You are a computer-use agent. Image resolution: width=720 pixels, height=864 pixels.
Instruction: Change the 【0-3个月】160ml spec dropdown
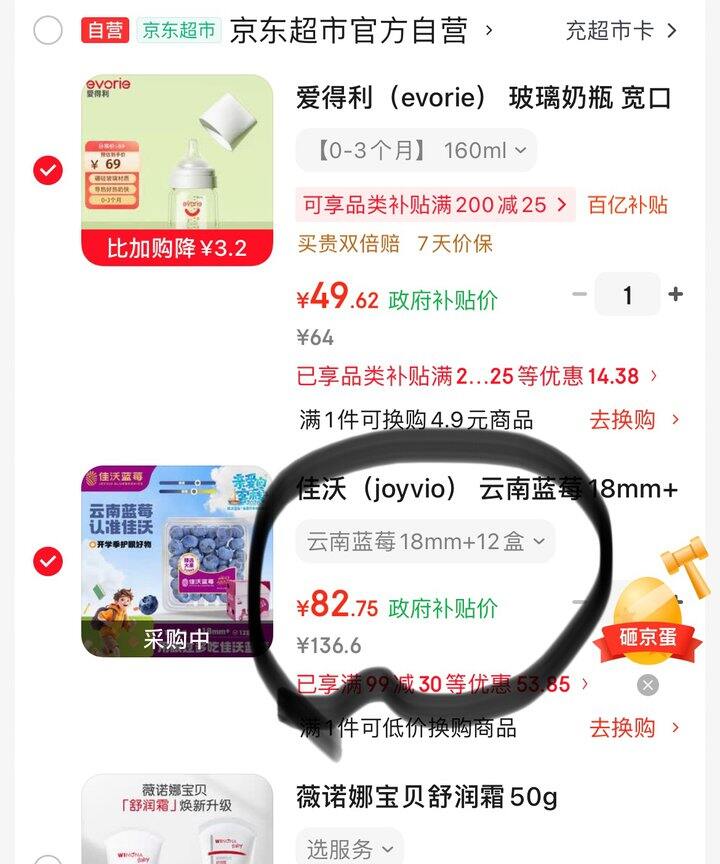(x=416, y=151)
